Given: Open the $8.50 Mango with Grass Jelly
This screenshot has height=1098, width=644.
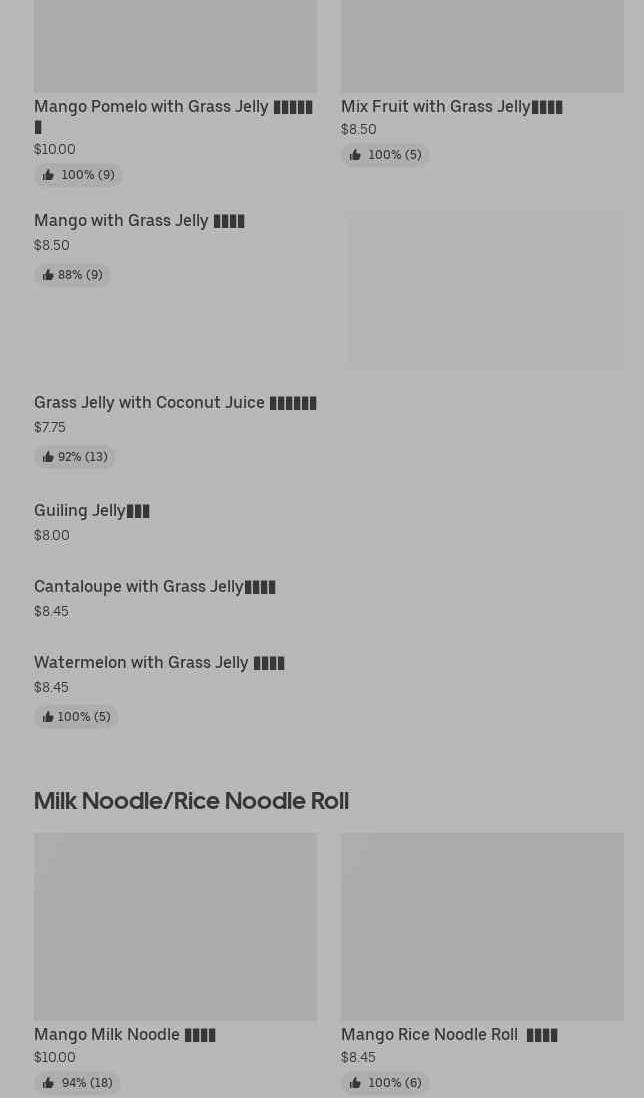Looking at the screenshot, I should (x=329, y=290).
